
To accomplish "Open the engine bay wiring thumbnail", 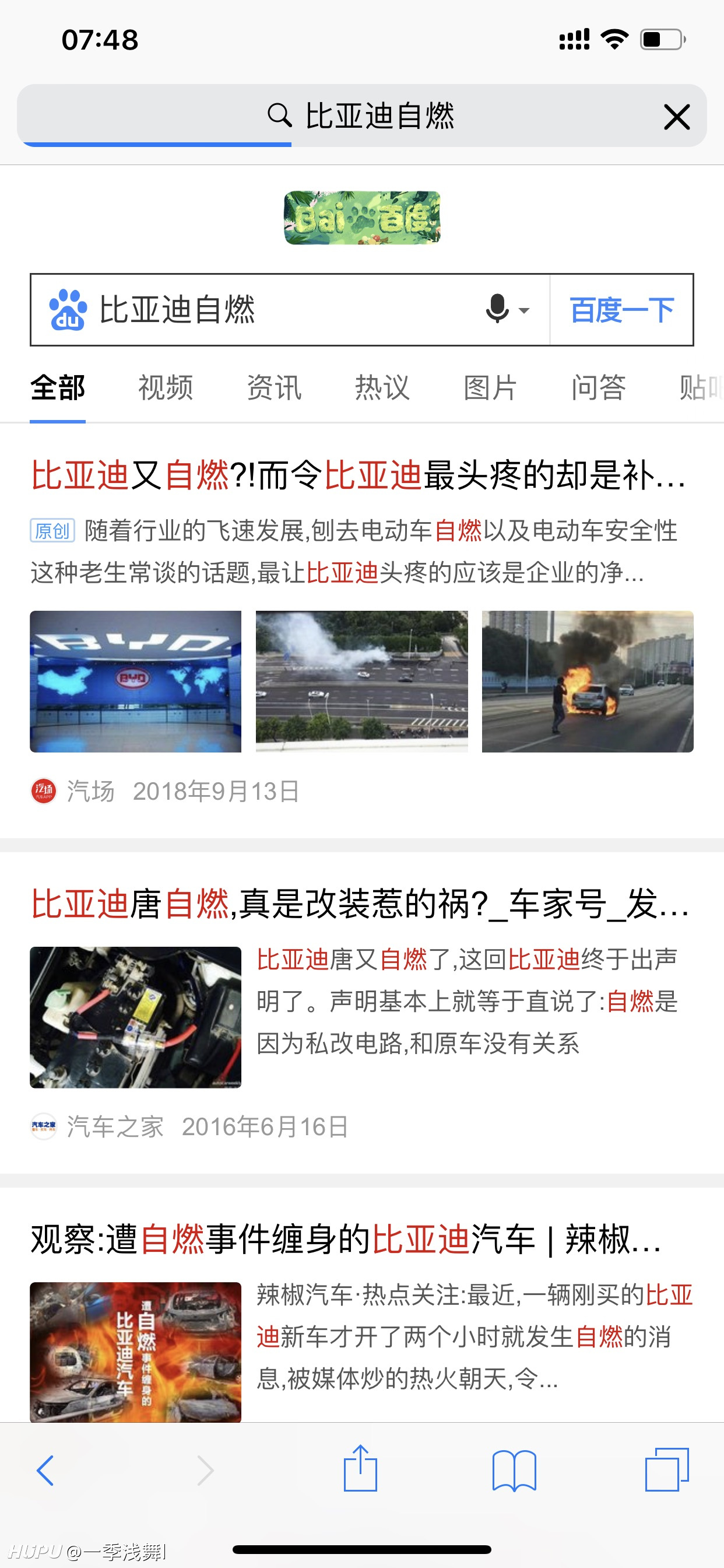I will [136, 1017].
